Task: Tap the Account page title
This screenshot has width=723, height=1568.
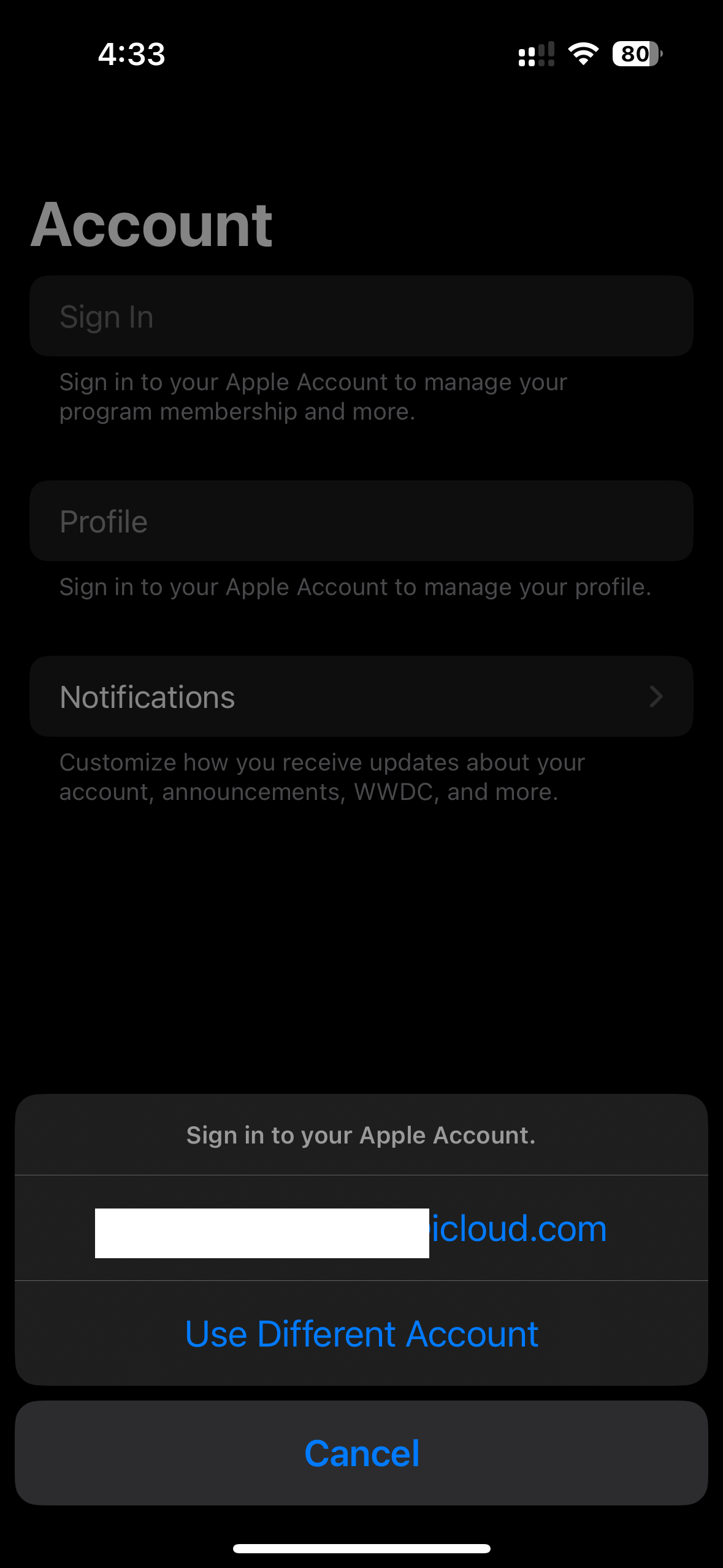Action: pos(151,225)
